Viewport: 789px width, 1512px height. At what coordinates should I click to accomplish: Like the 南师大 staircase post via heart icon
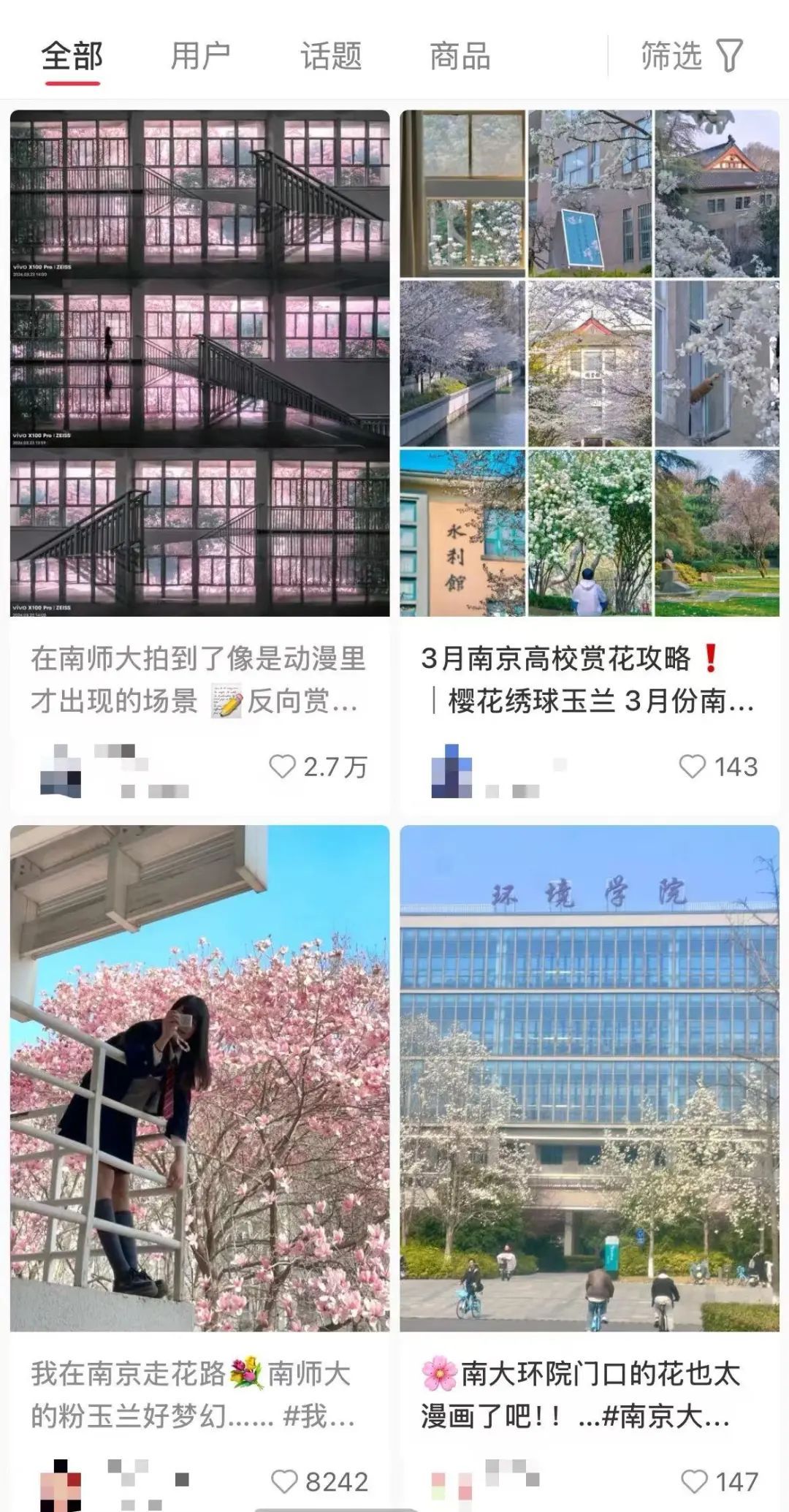(x=283, y=767)
